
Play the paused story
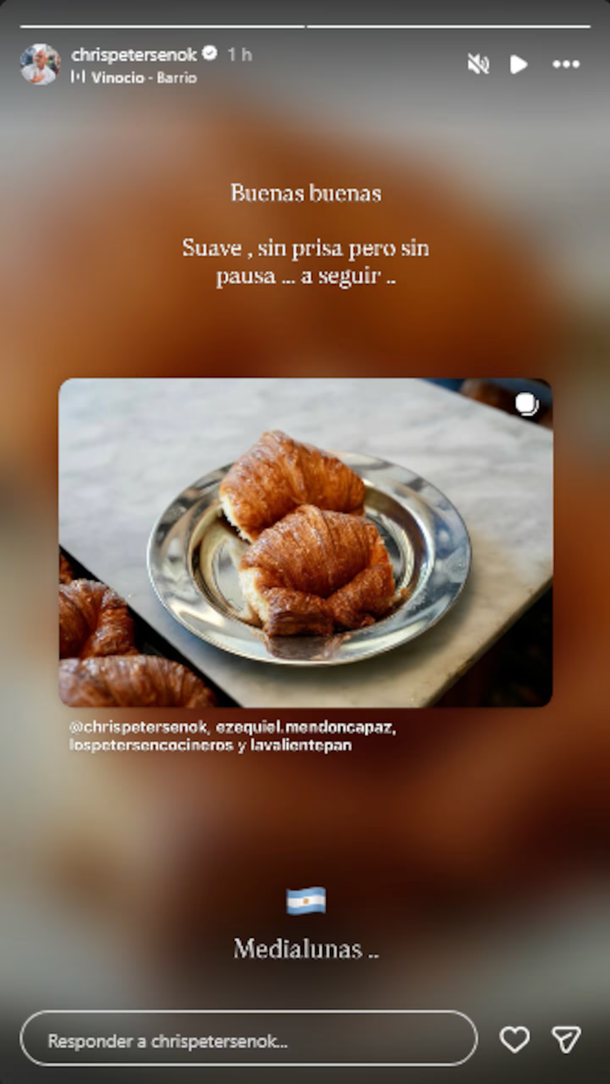click(x=518, y=64)
